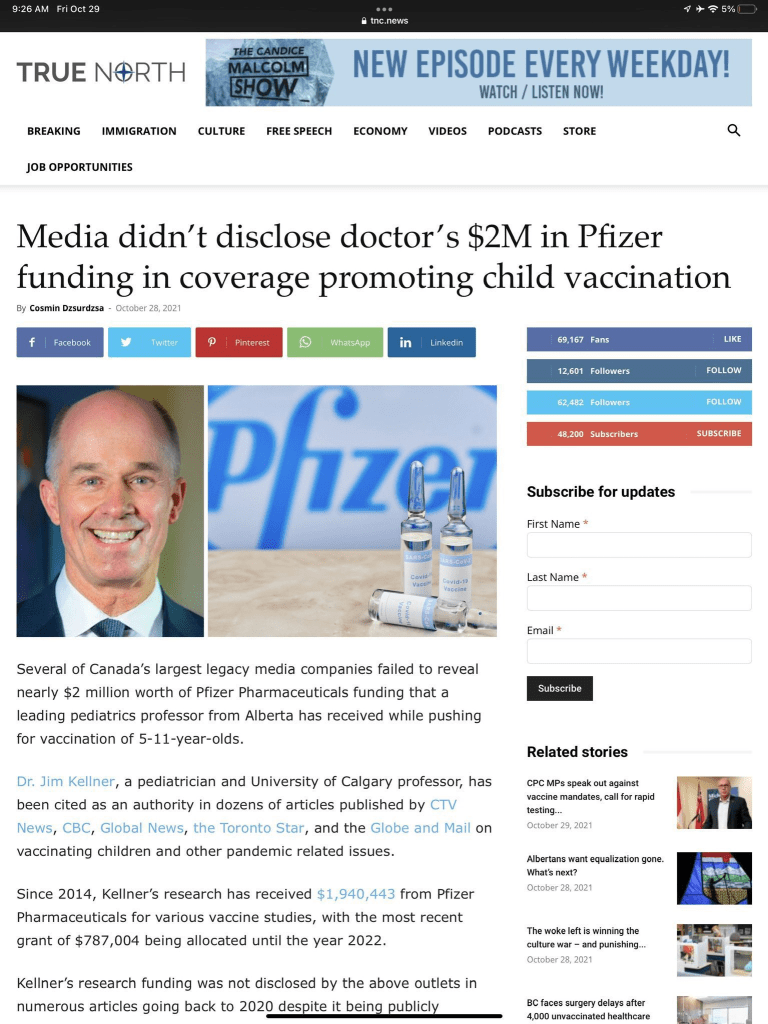
Task: Follow the $1,940,443 funding link
Action: (x=356, y=893)
